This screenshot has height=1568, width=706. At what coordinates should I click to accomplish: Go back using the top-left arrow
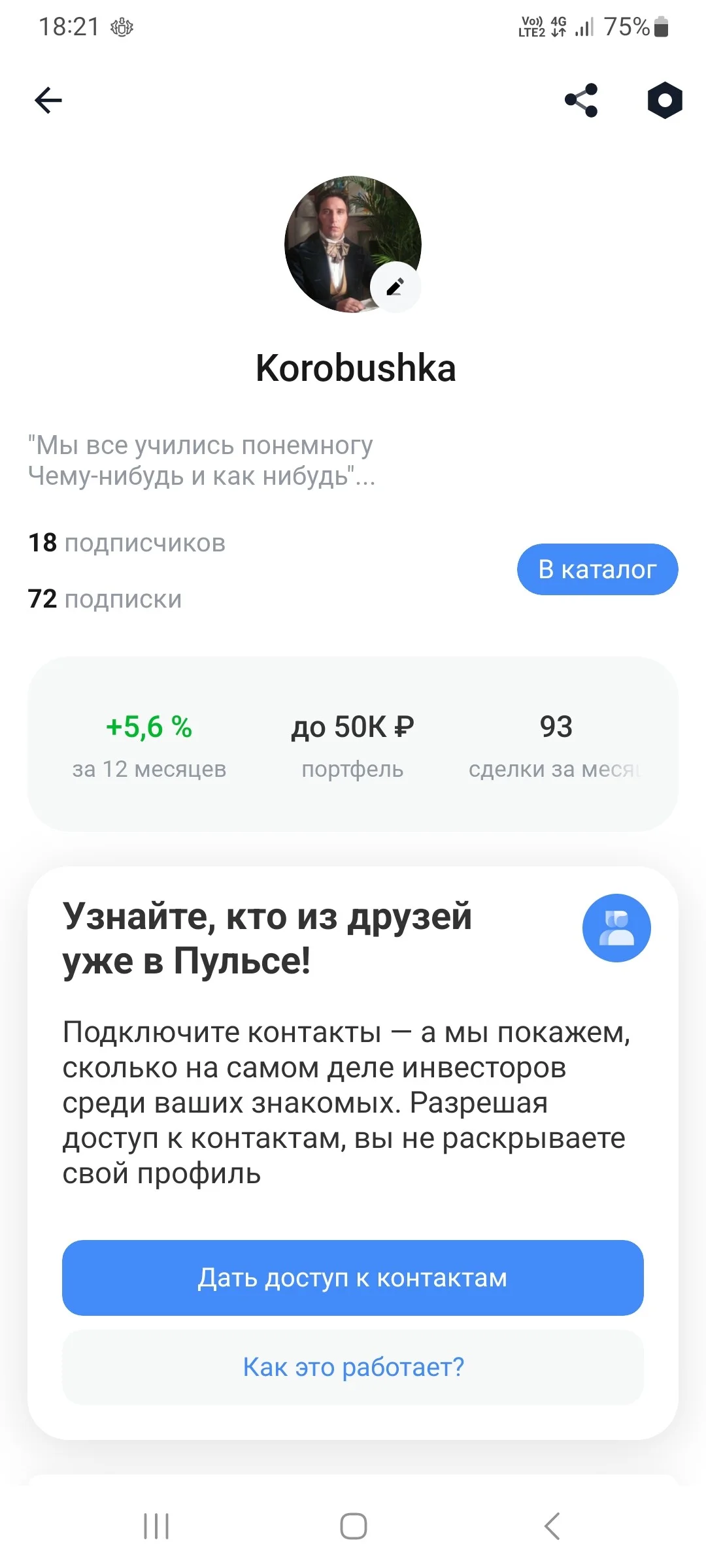[x=48, y=100]
